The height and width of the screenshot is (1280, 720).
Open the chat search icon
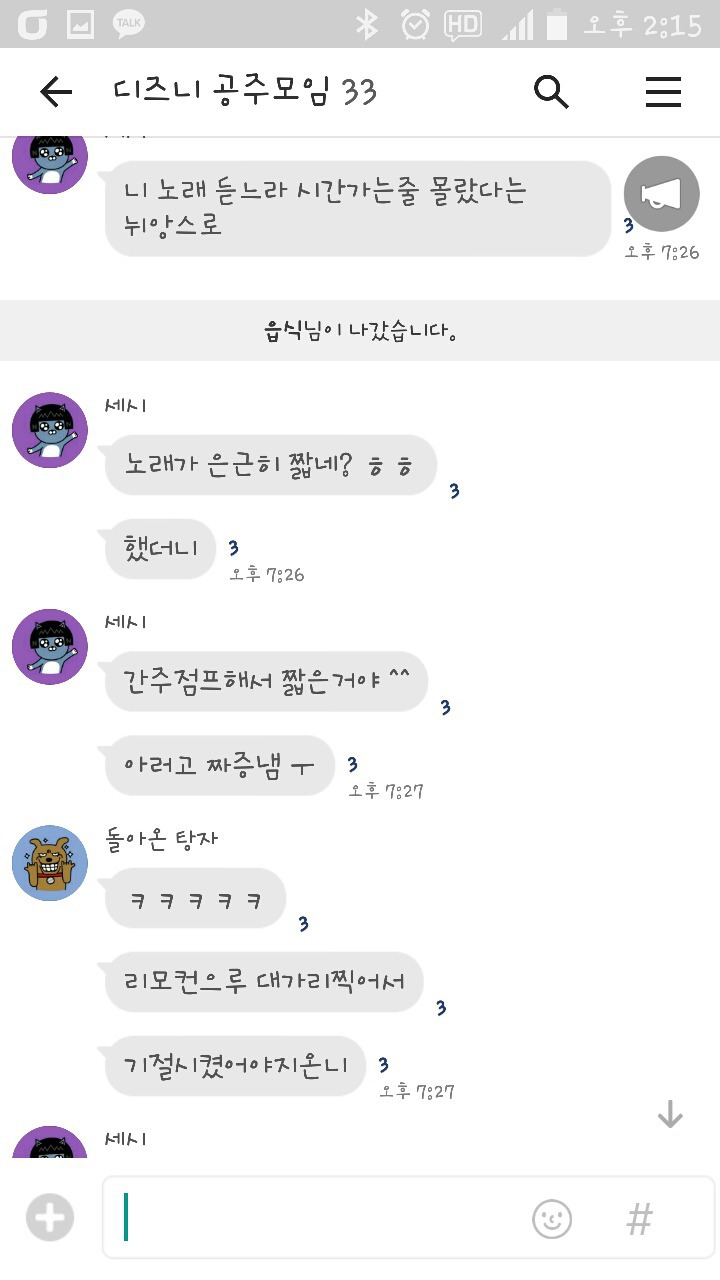[551, 91]
